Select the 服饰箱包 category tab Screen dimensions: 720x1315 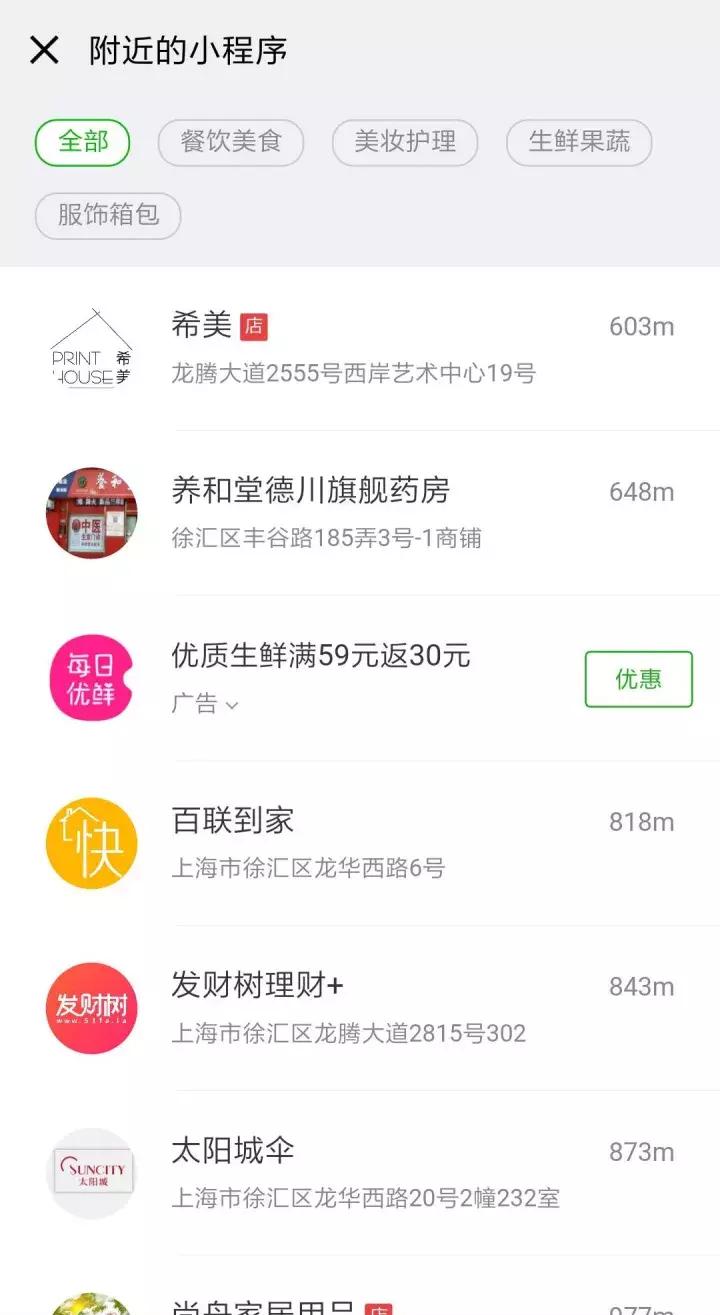point(107,216)
